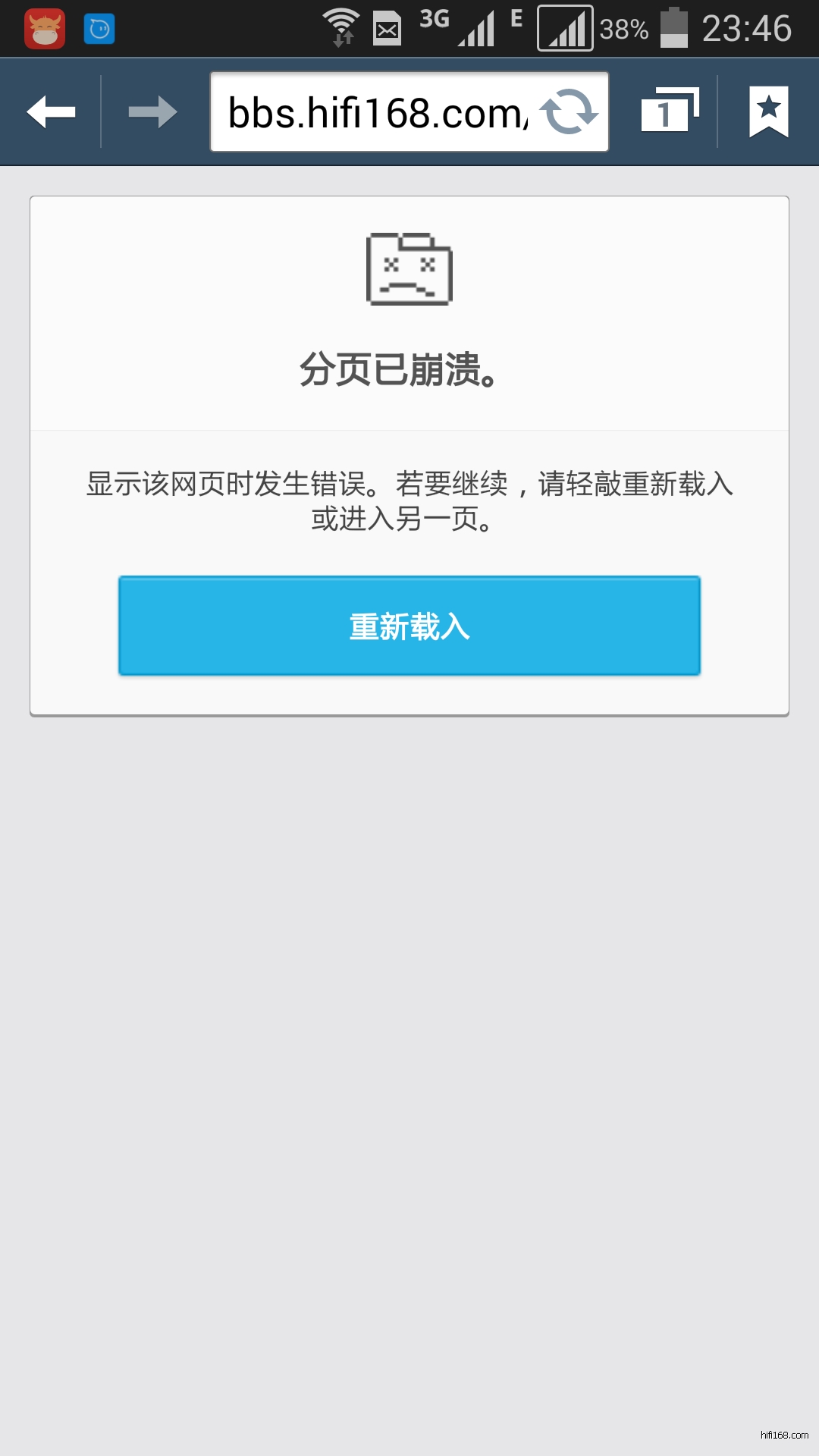Refresh the page with the reload icon
The image size is (819, 1456).
570,112
